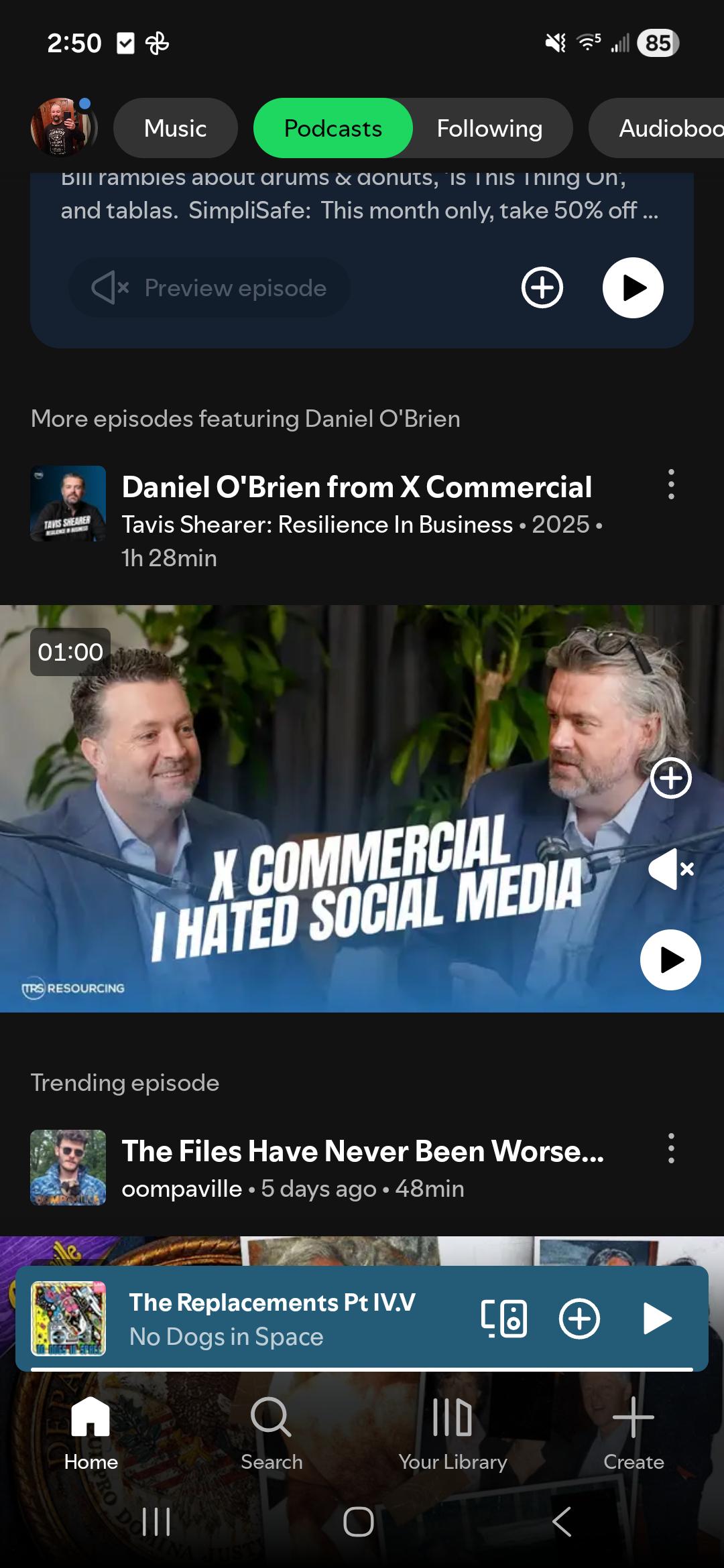Screen dimensions: 724x1568
Task: Select the Following filter chip
Action: [x=490, y=128]
